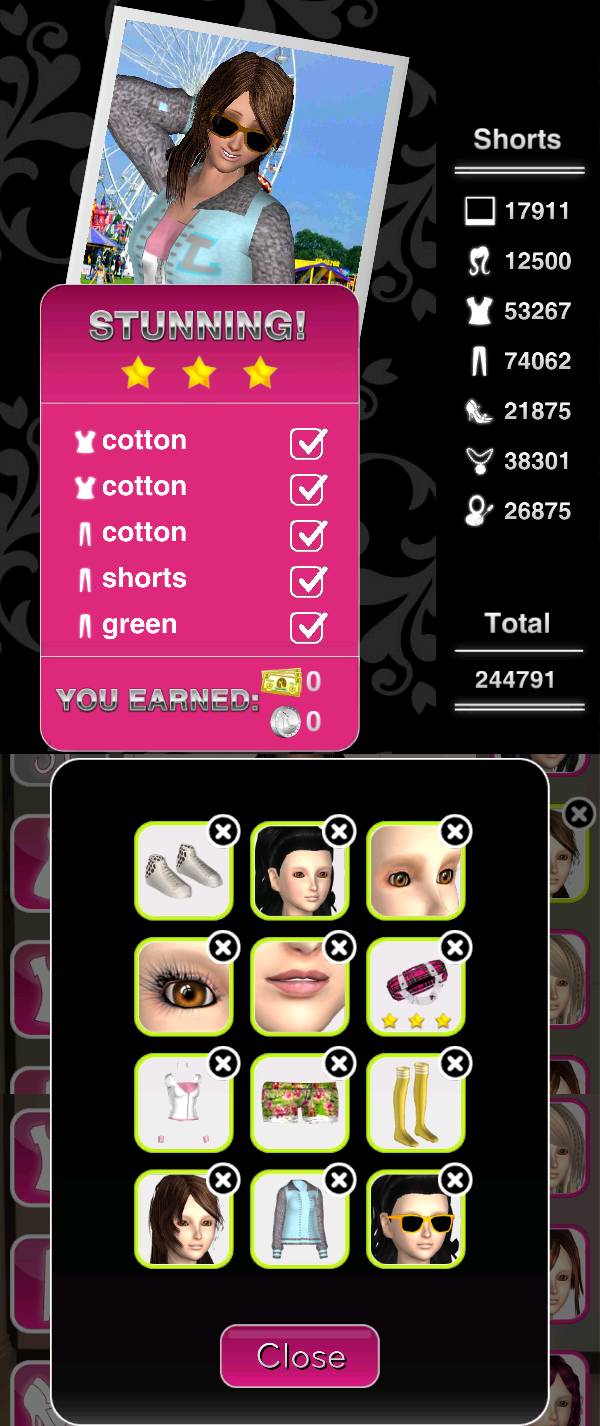600x1426 pixels.
Task: Remove the light blue jacket item
Action: [x=339, y=1180]
